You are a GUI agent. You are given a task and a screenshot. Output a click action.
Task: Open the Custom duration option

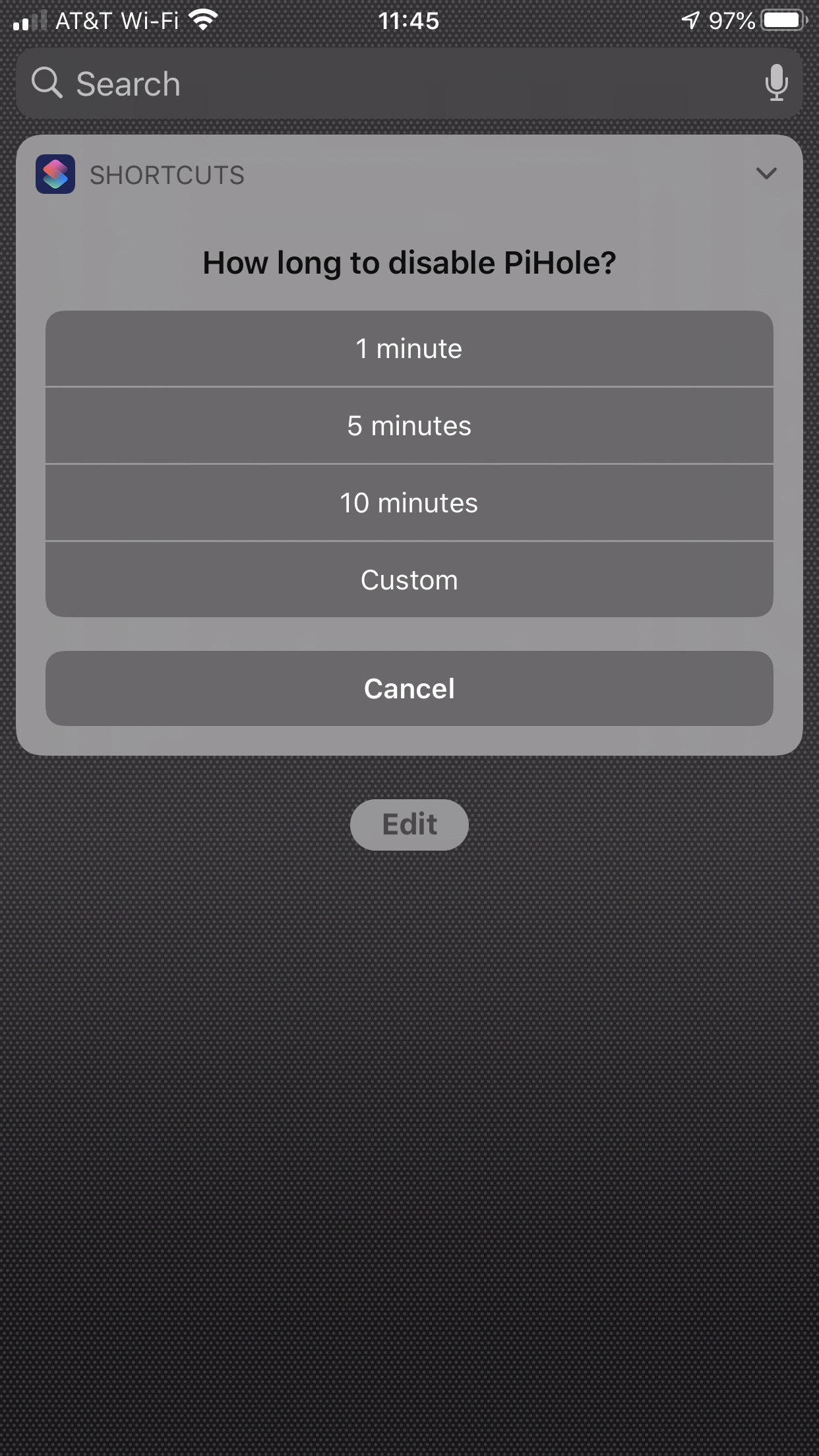click(409, 580)
